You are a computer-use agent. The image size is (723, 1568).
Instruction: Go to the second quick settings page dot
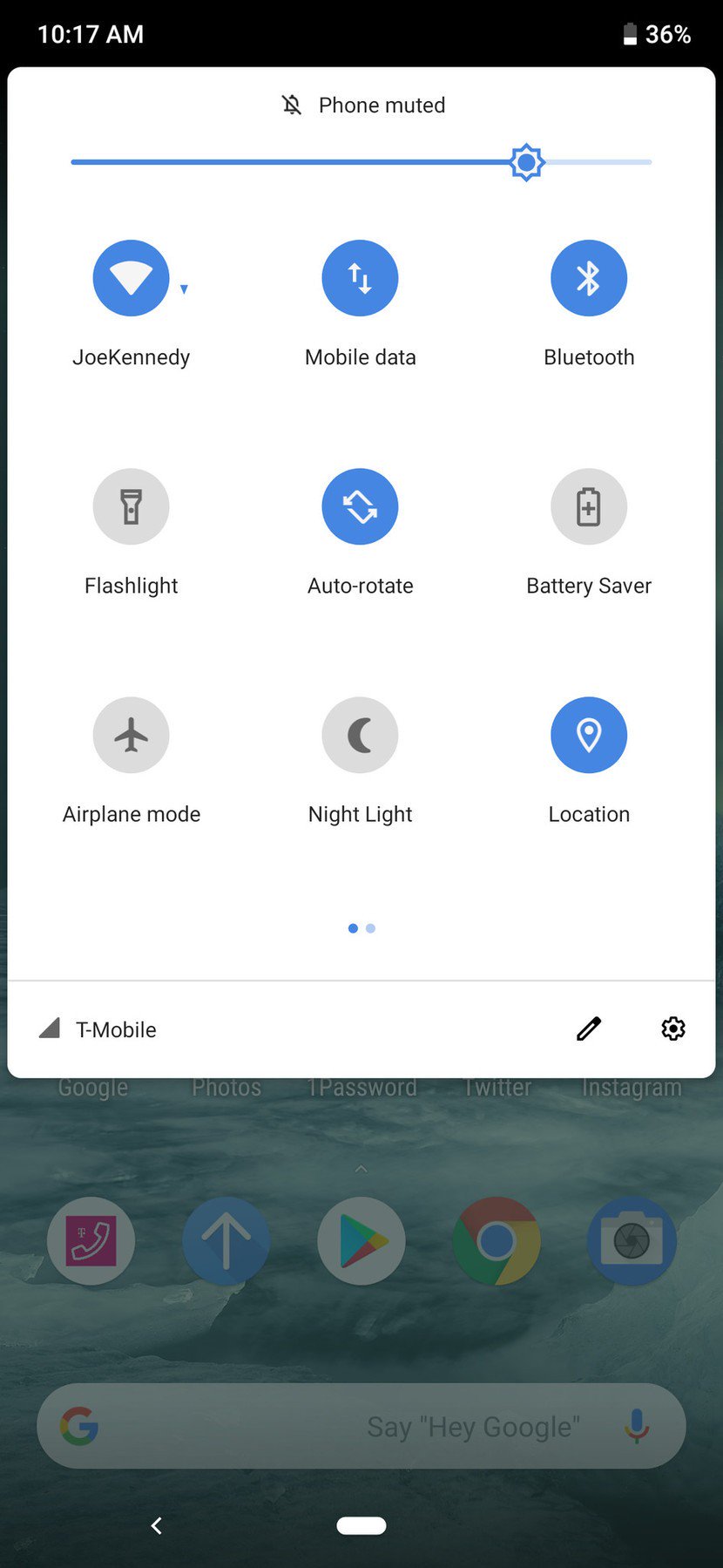(x=371, y=928)
